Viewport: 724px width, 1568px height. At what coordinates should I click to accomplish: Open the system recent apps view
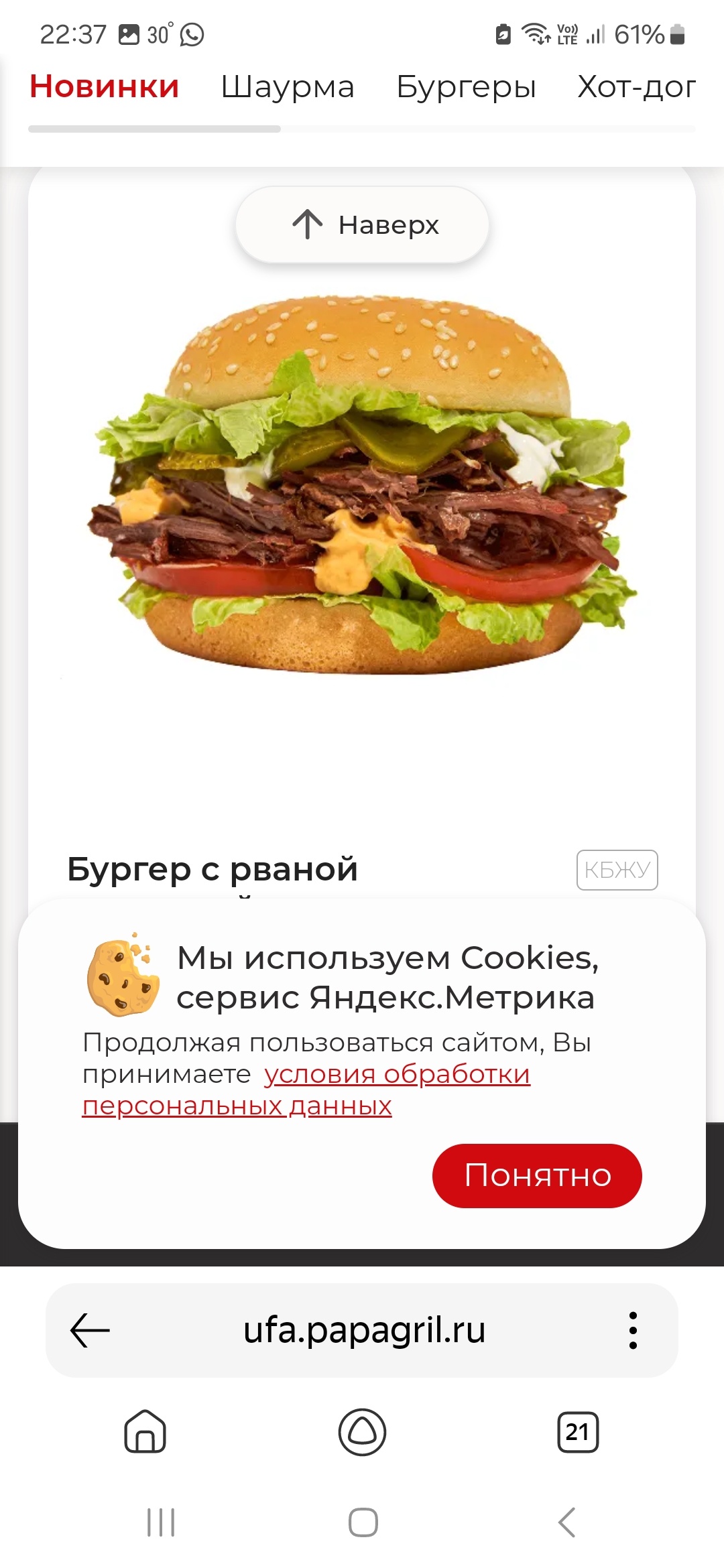[x=161, y=1522]
